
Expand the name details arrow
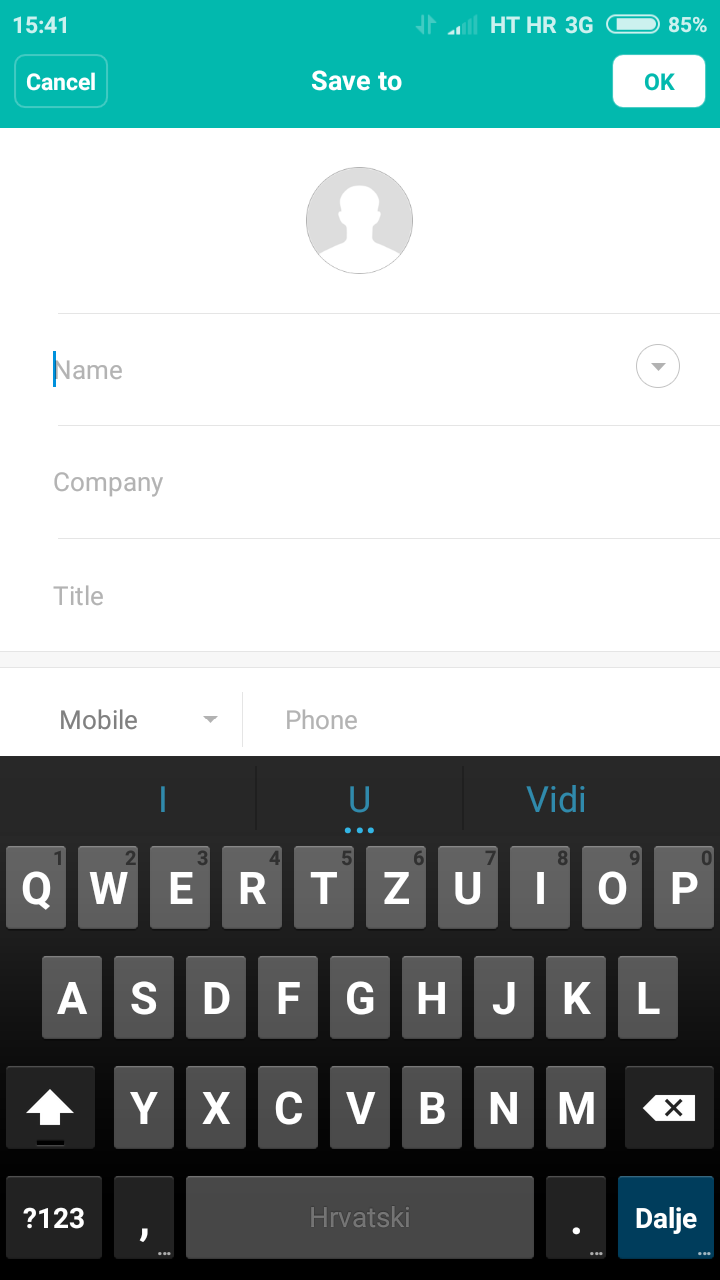(658, 367)
